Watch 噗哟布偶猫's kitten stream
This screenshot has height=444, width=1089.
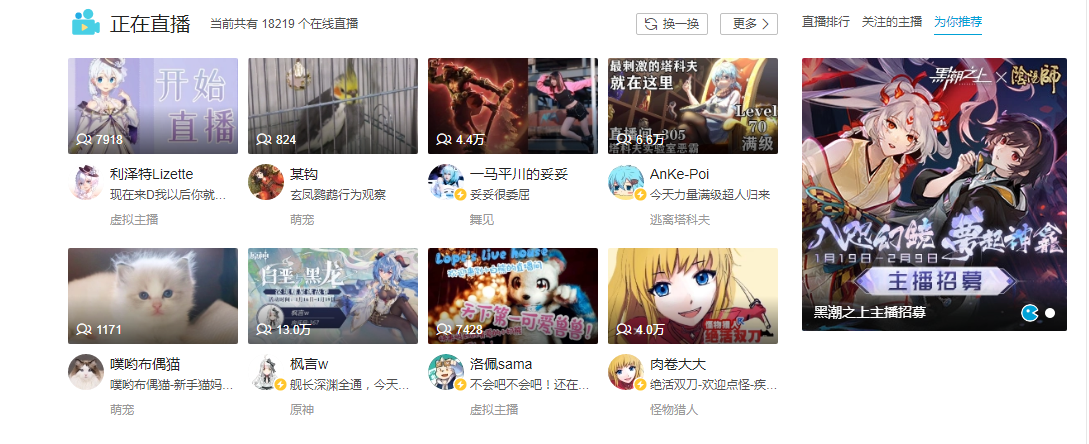pyautogui.click(x=153, y=296)
